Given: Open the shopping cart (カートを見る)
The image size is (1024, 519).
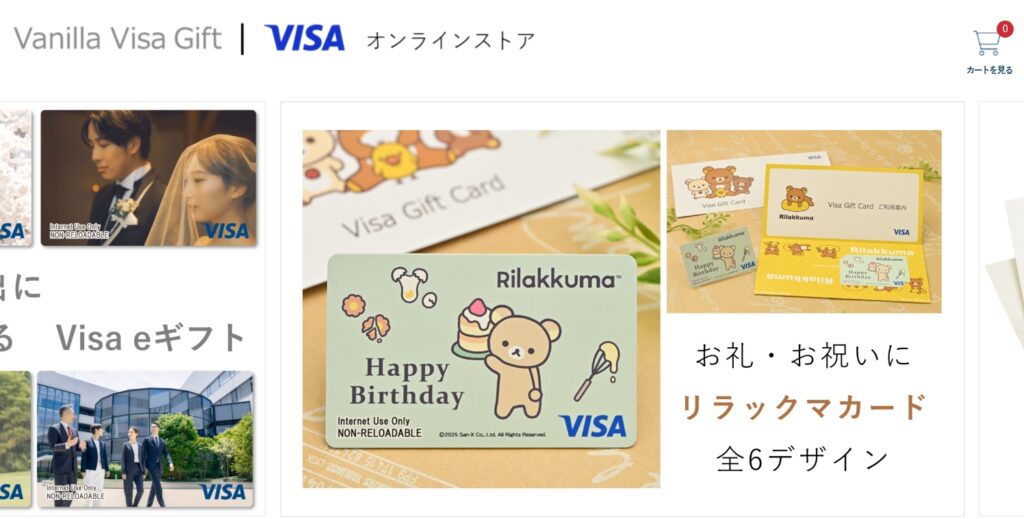Looking at the screenshot, I should pyautogui.click(x=988, y=50).
